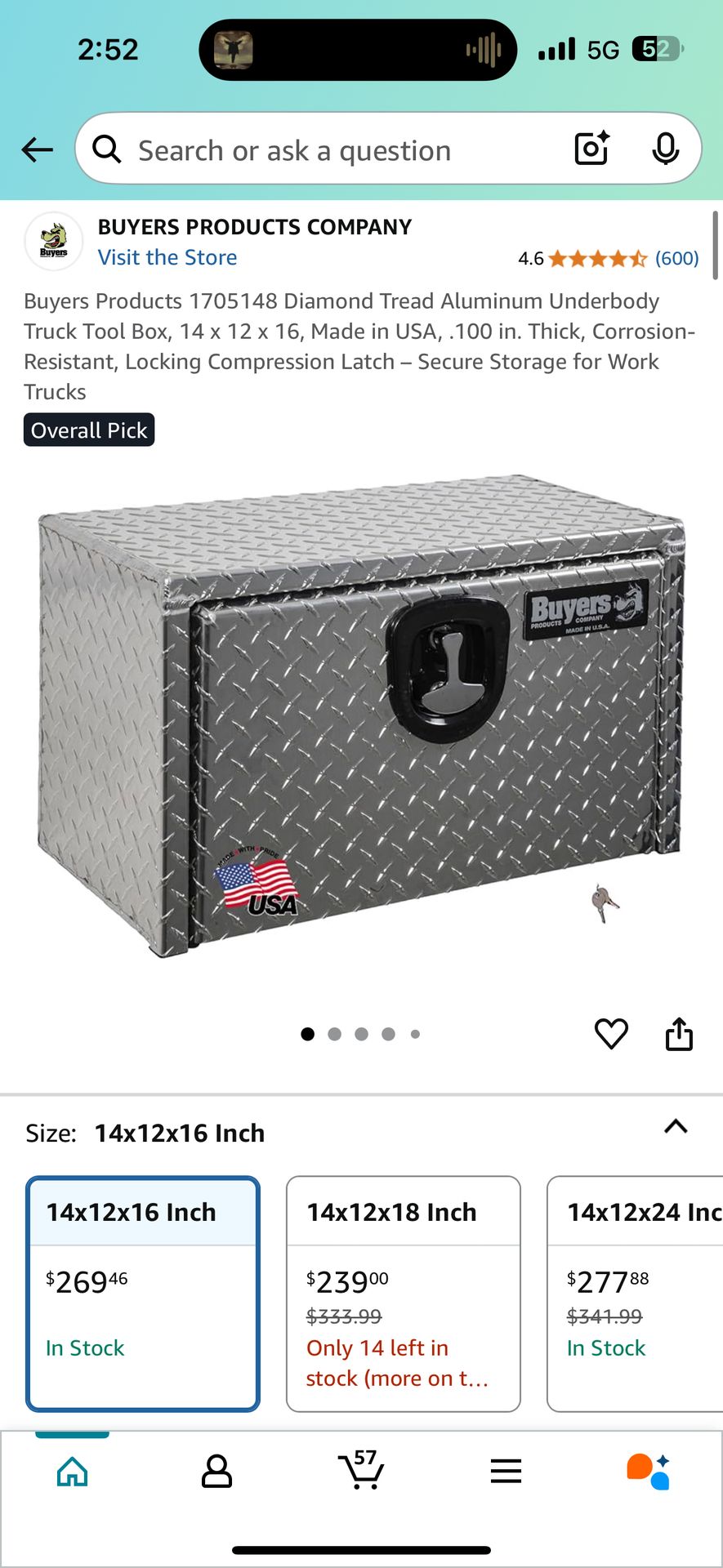723x1568 pixels.
Task: Switch to the Home tab
Action: pos(72,1472)
